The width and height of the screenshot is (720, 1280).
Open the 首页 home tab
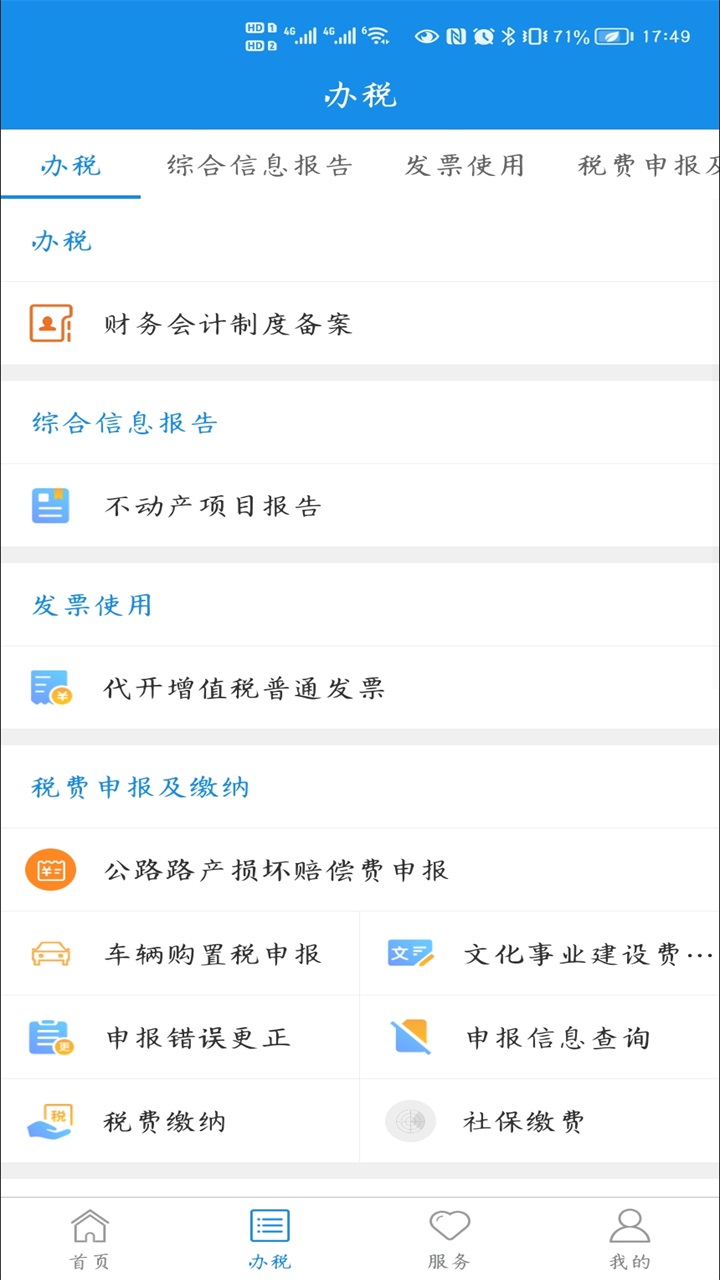[90, 1237]
